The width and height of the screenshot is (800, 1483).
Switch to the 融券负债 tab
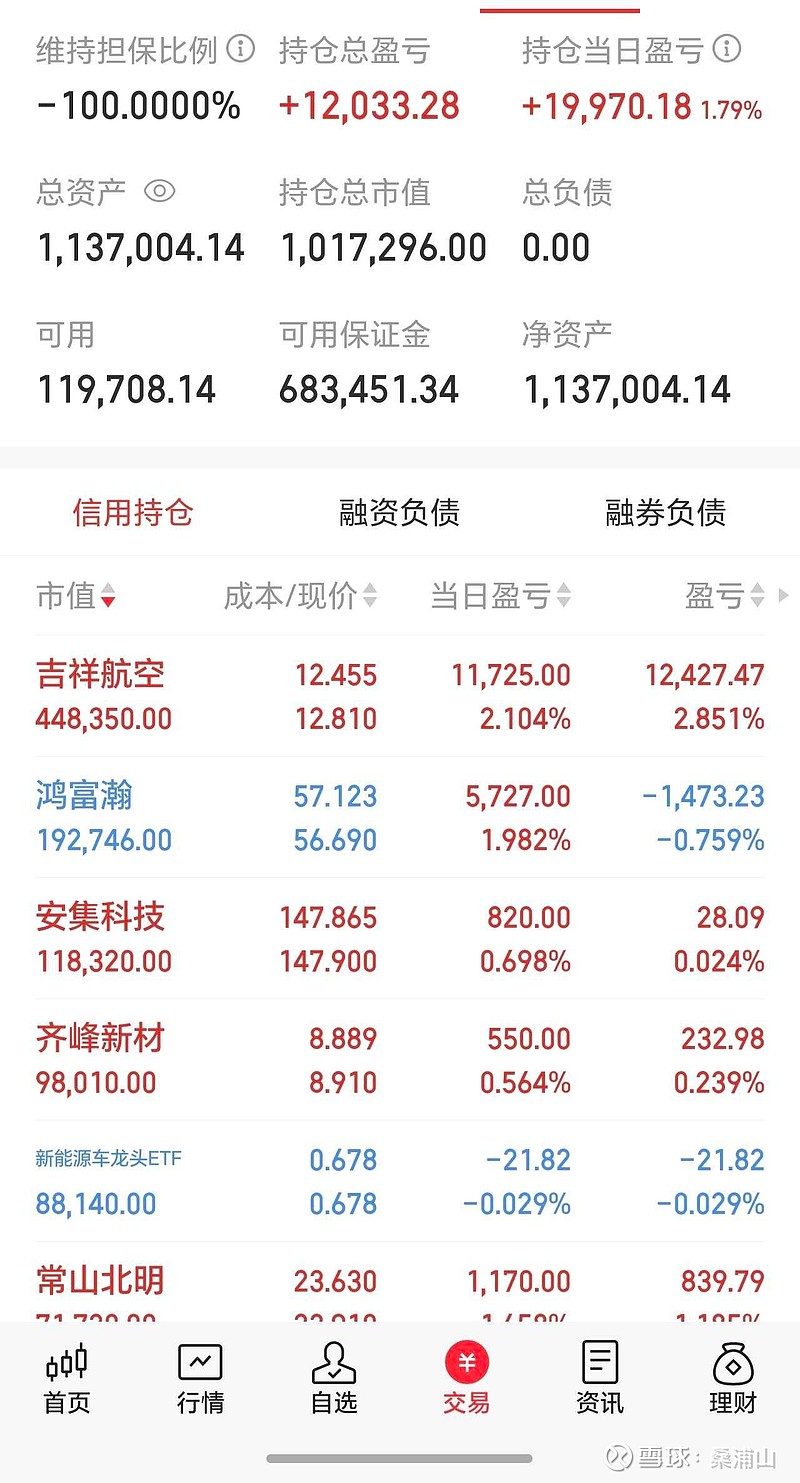[x=665, y=513]
